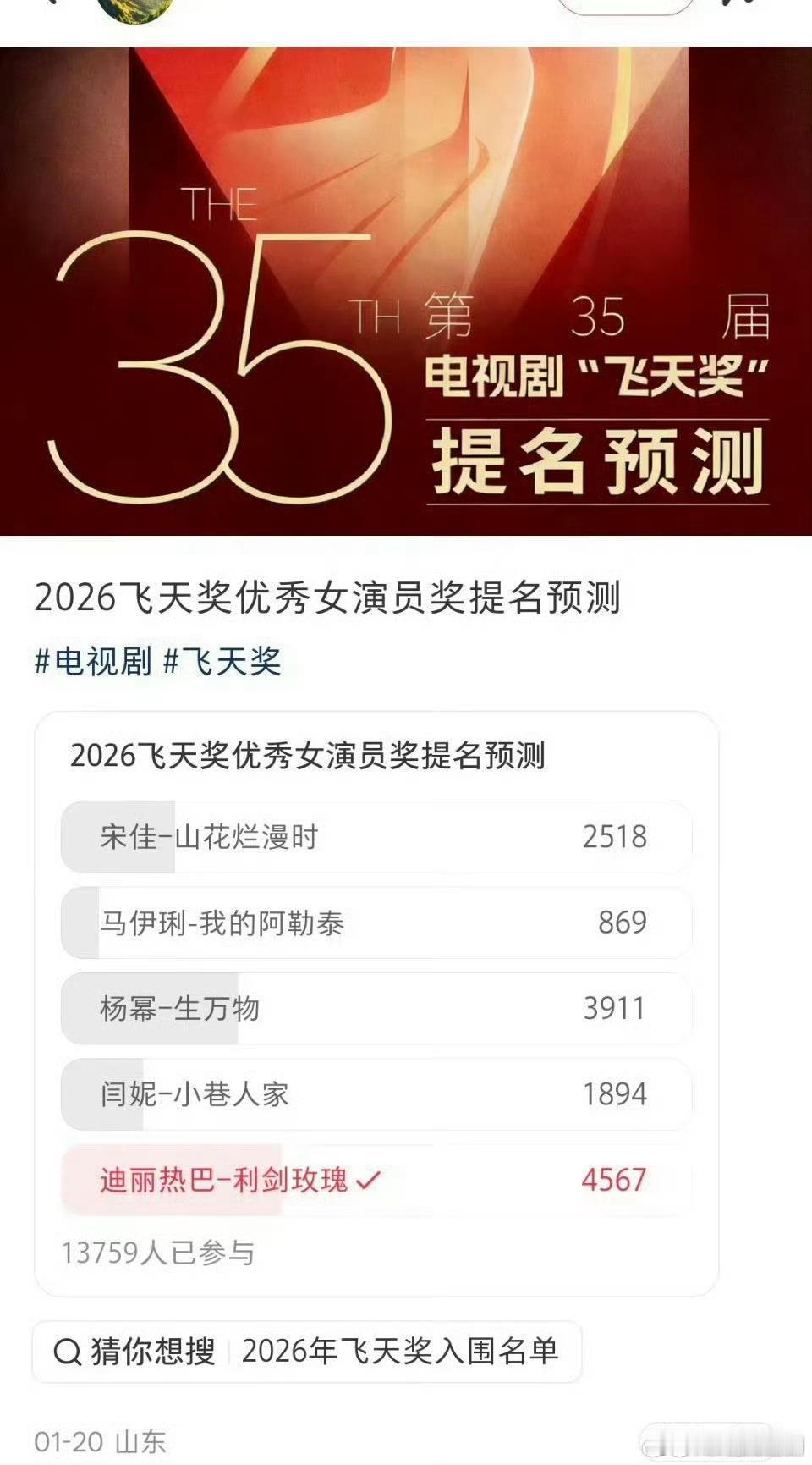Tap the vote count 4567 for 迪丽热巴

coord(614,1179)
